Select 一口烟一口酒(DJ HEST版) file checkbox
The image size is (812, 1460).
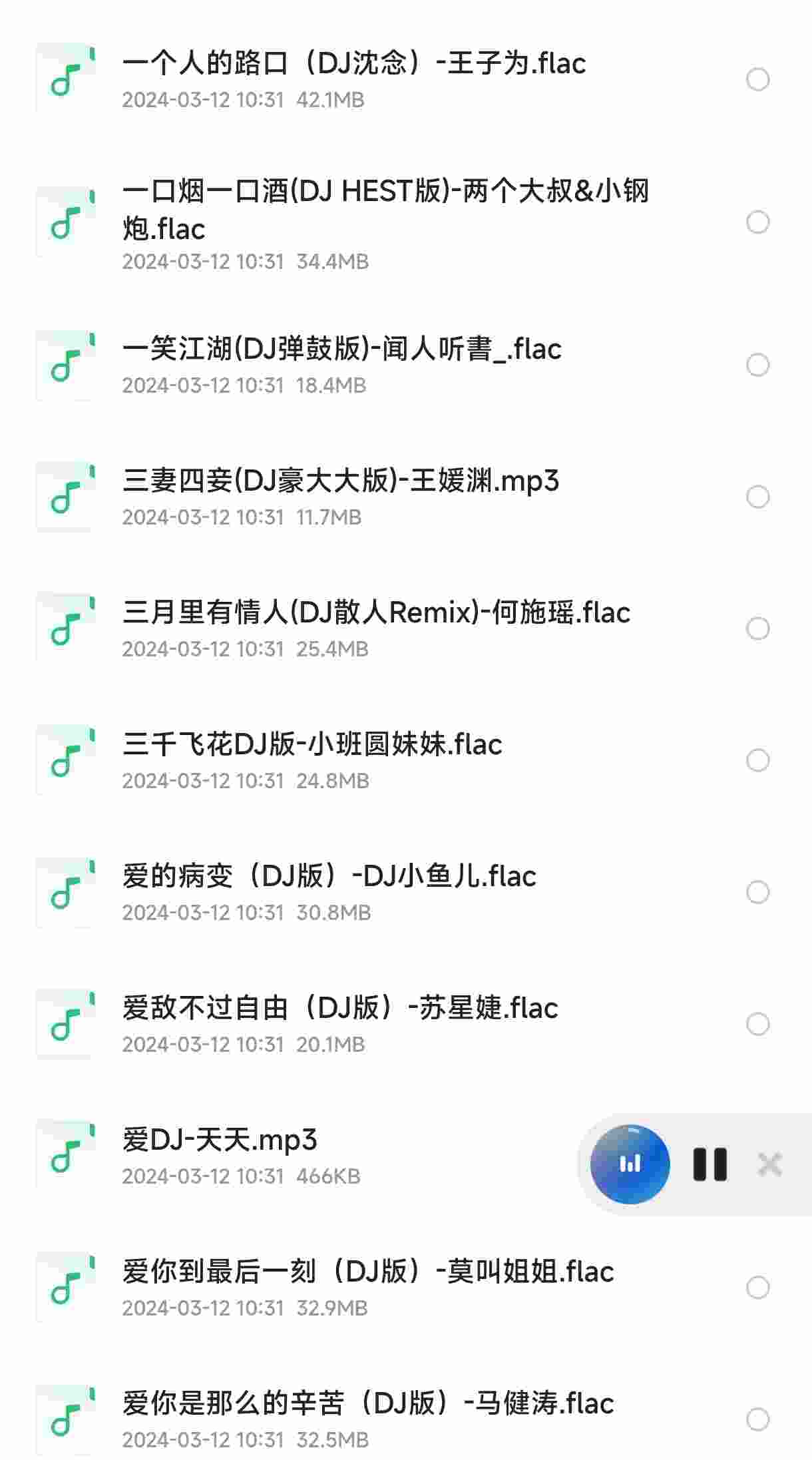pos(757,222)
